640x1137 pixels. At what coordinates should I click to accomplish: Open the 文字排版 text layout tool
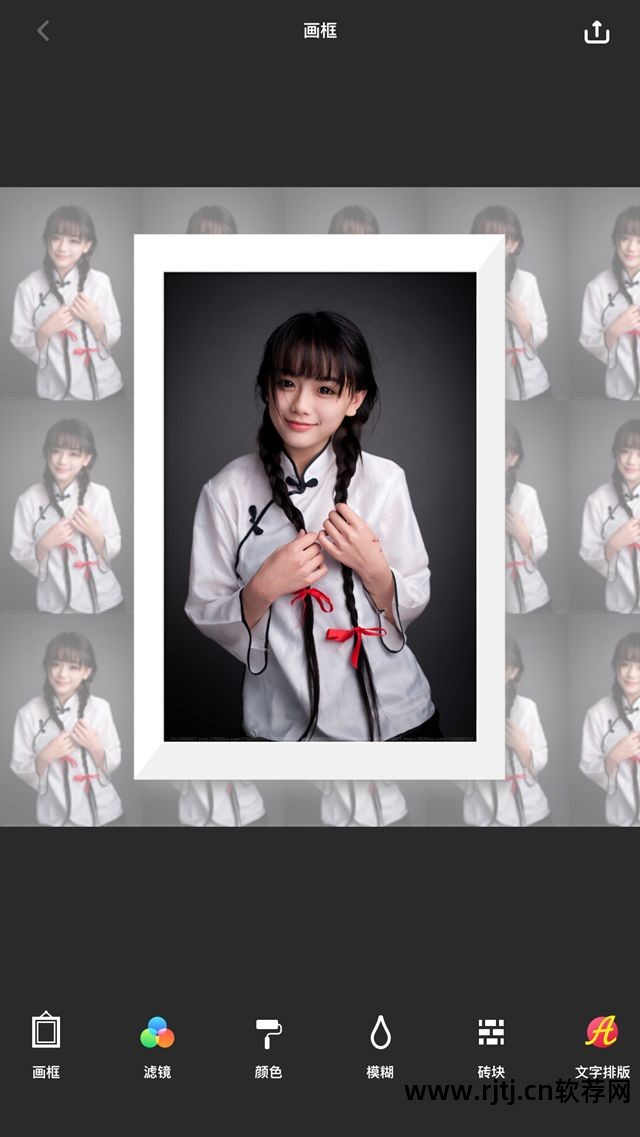point(602,1044)
